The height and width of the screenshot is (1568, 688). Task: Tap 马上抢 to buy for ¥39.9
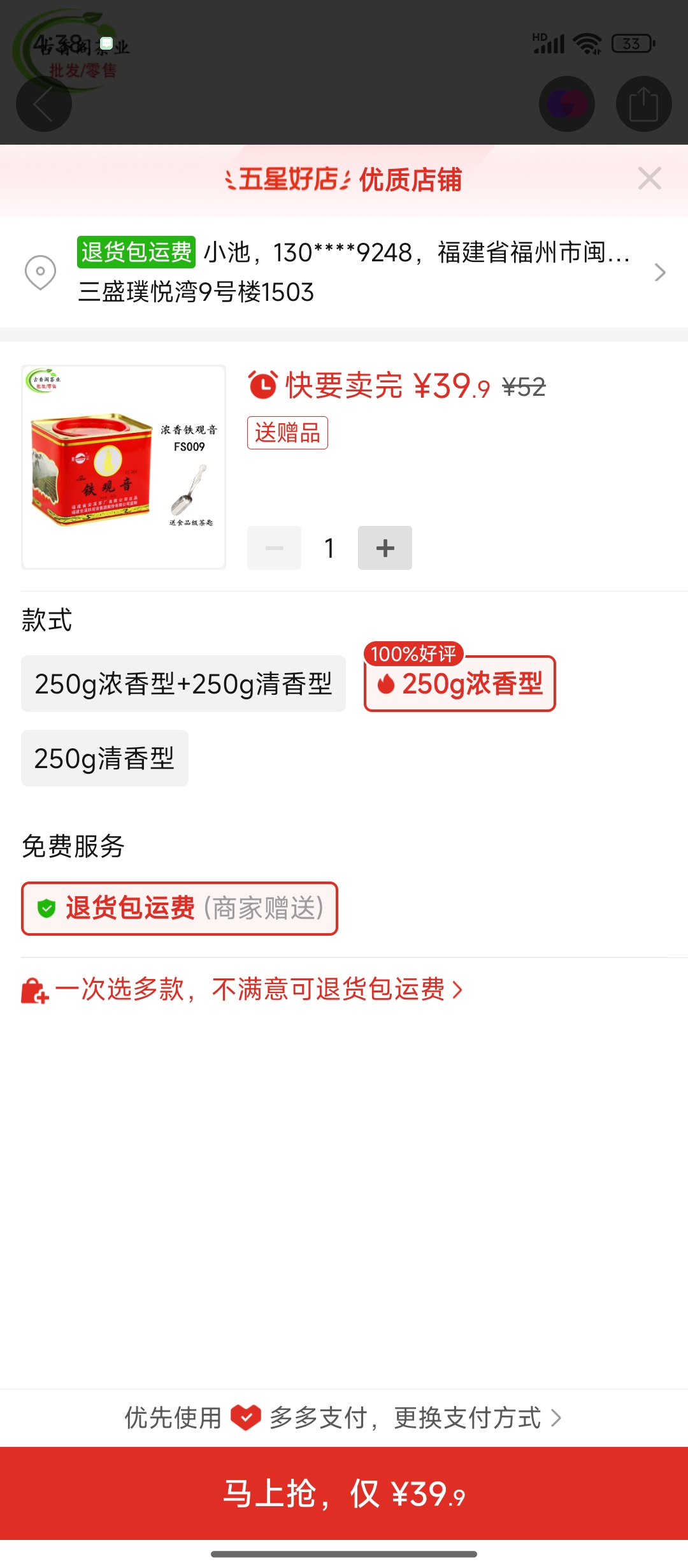pos(344,1493)
